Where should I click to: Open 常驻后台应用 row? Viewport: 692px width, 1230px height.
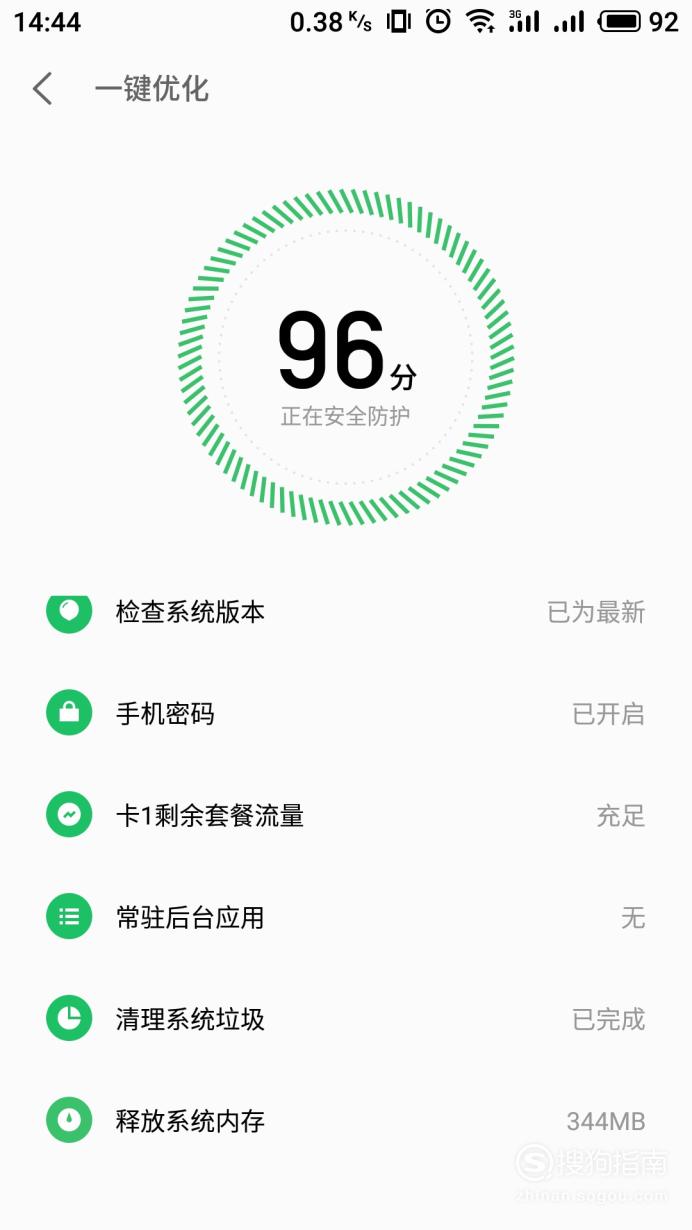click(x=346, y=918)
